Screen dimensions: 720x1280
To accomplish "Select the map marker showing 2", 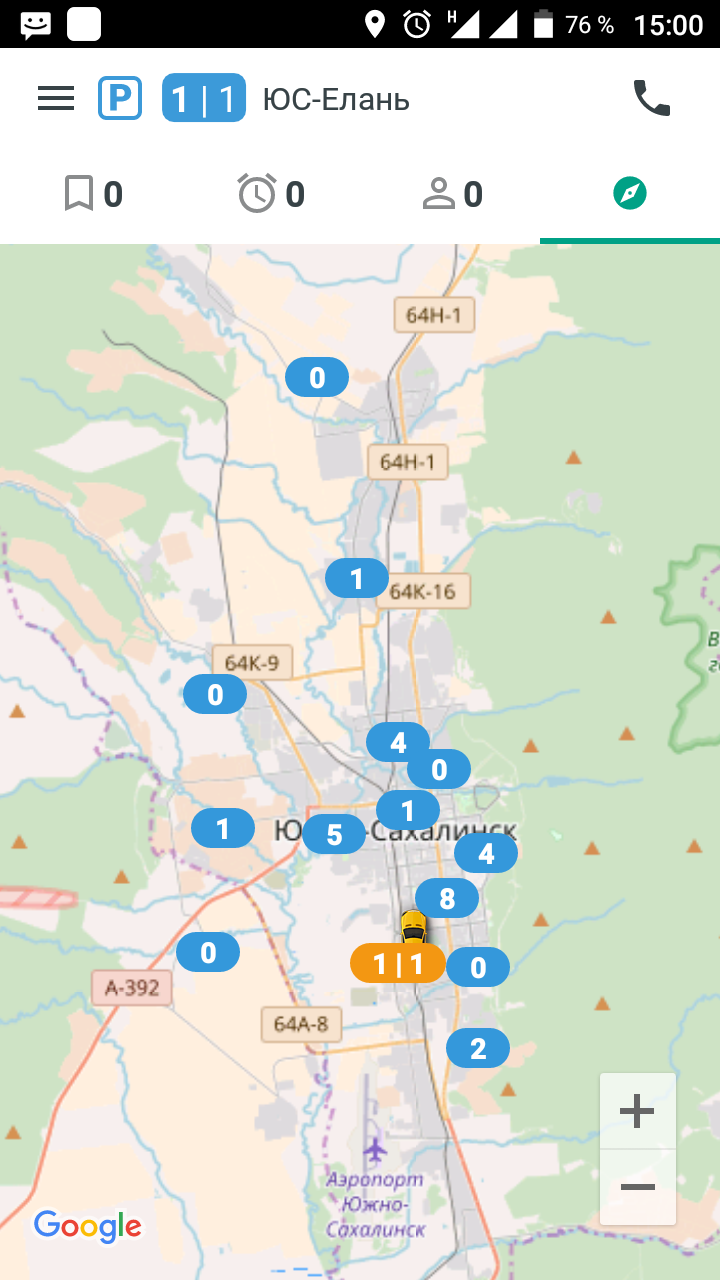I will (478, 1049).
